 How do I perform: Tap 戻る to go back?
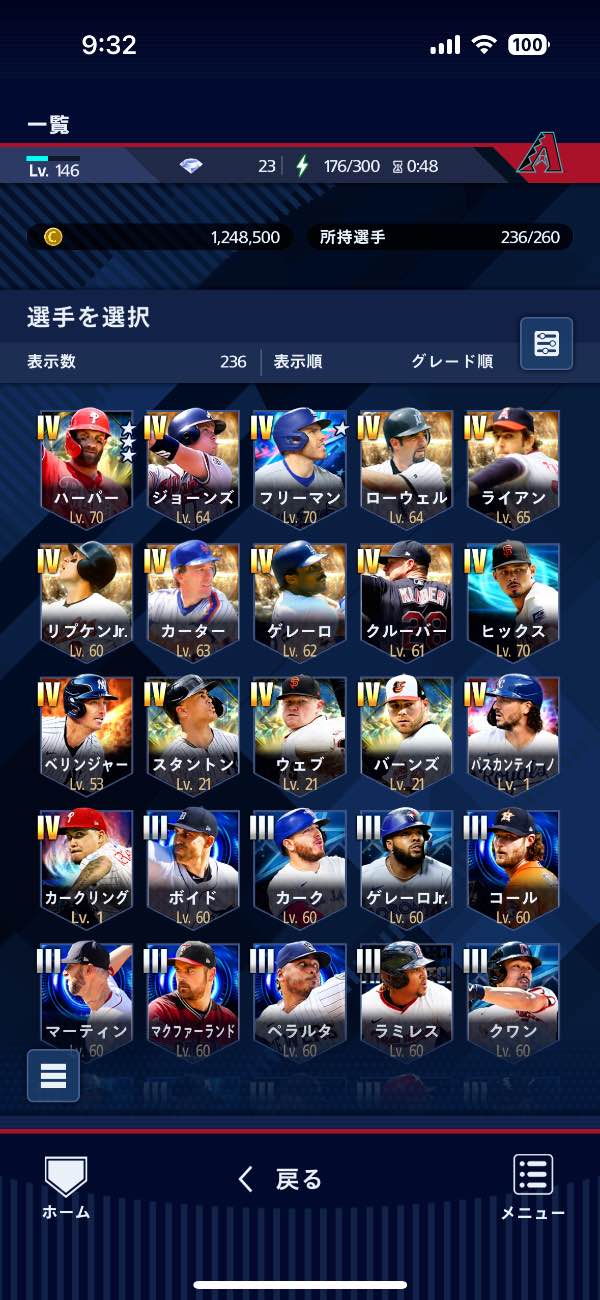click(x=281, y=1180)
